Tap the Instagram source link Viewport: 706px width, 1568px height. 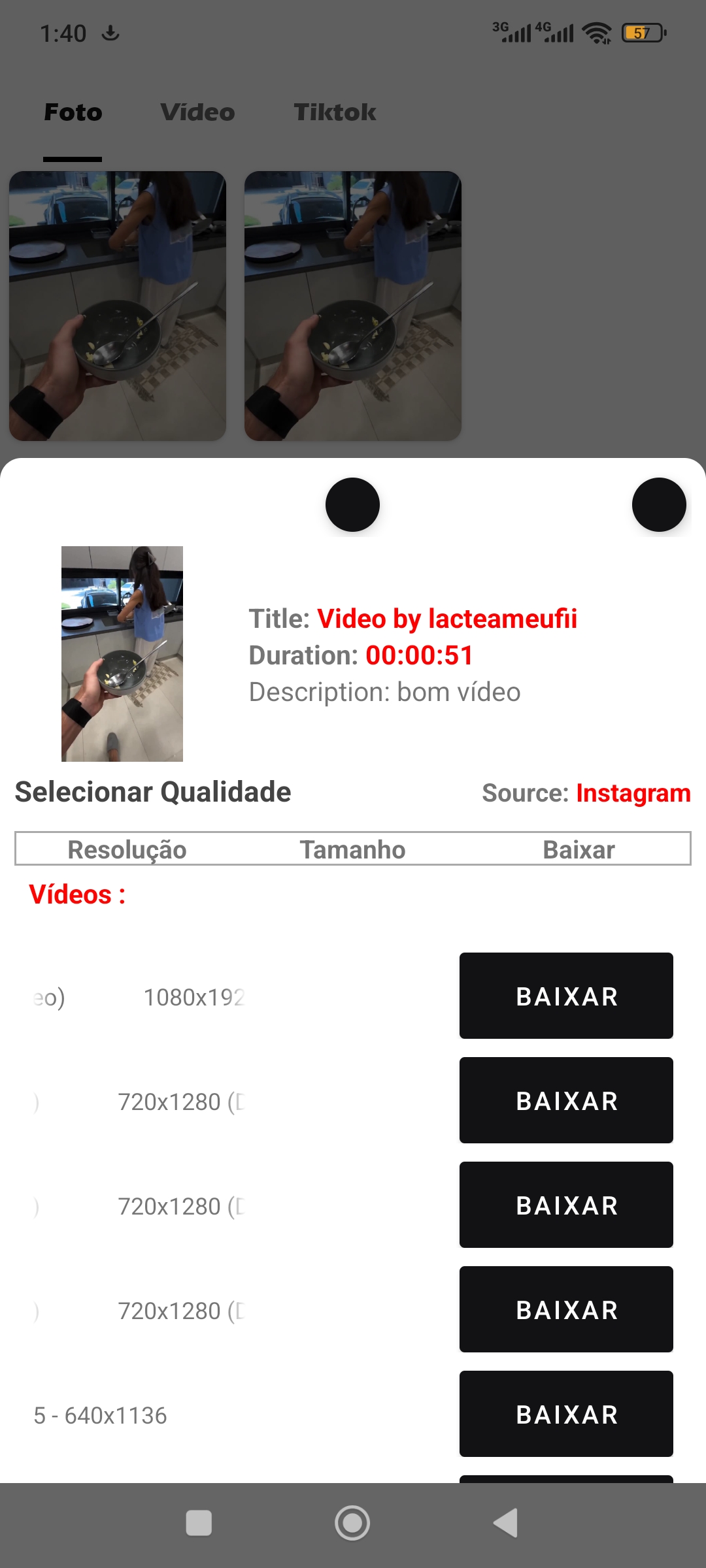coord(632,792)
